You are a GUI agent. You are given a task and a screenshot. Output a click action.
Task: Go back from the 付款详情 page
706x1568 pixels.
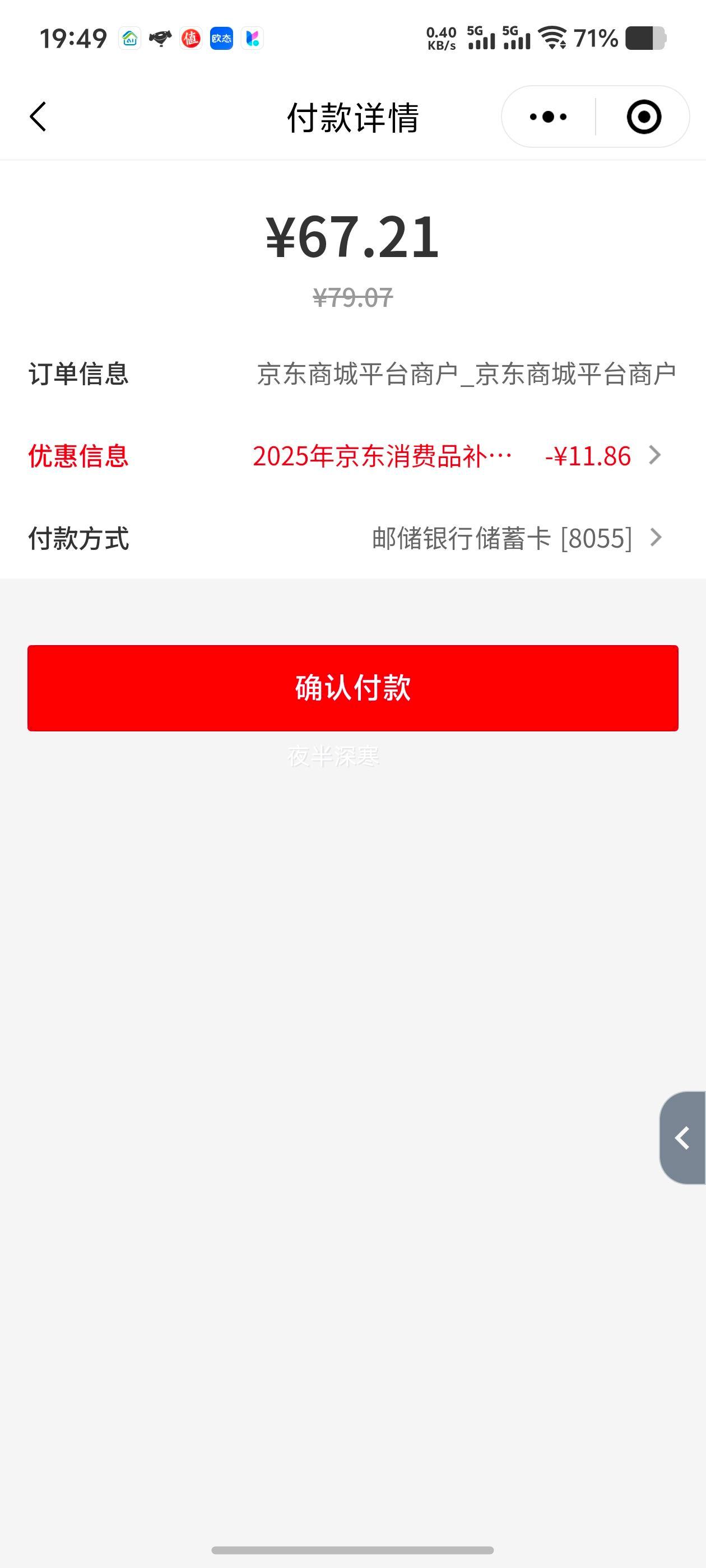[x=38, y=116]
